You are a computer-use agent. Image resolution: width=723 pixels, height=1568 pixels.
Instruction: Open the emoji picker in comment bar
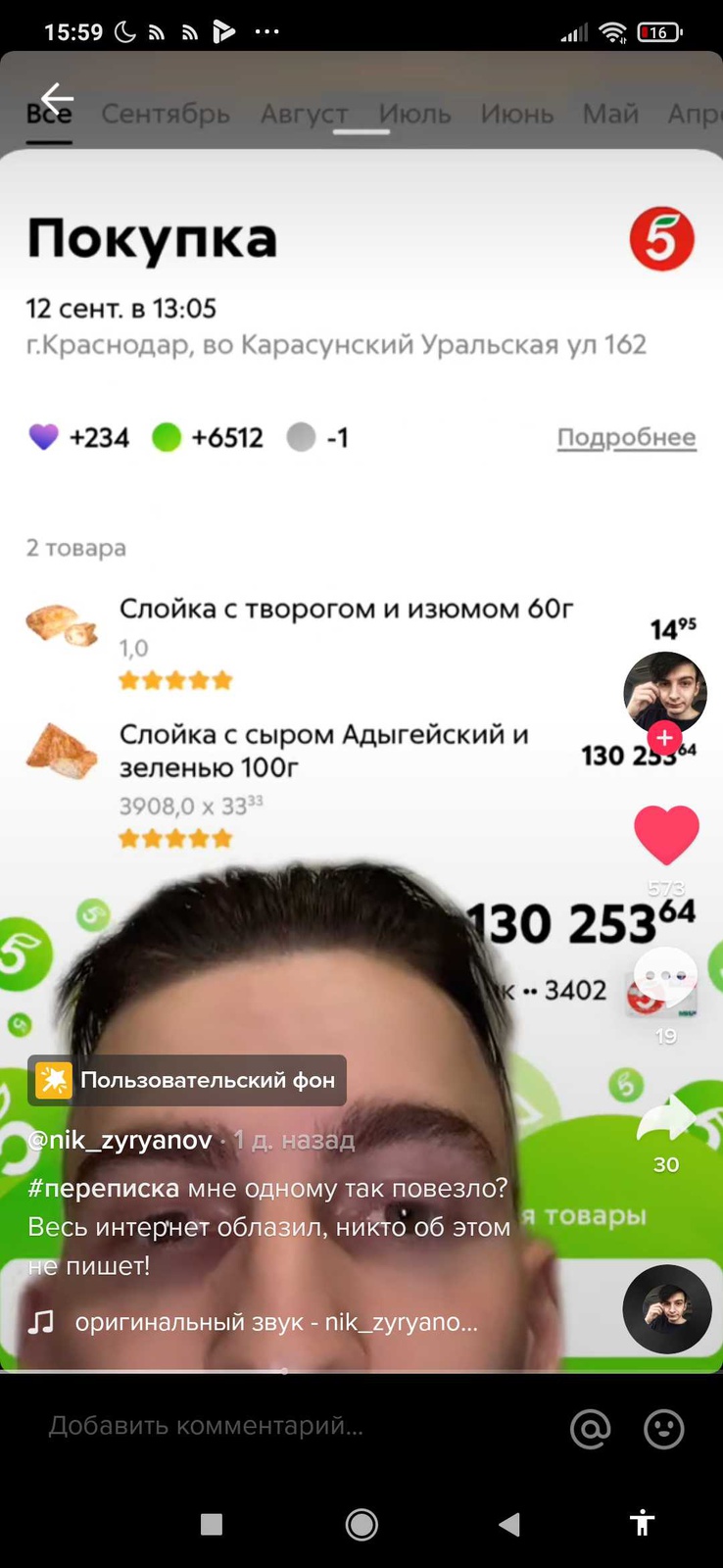click(x=664, y=1429)
